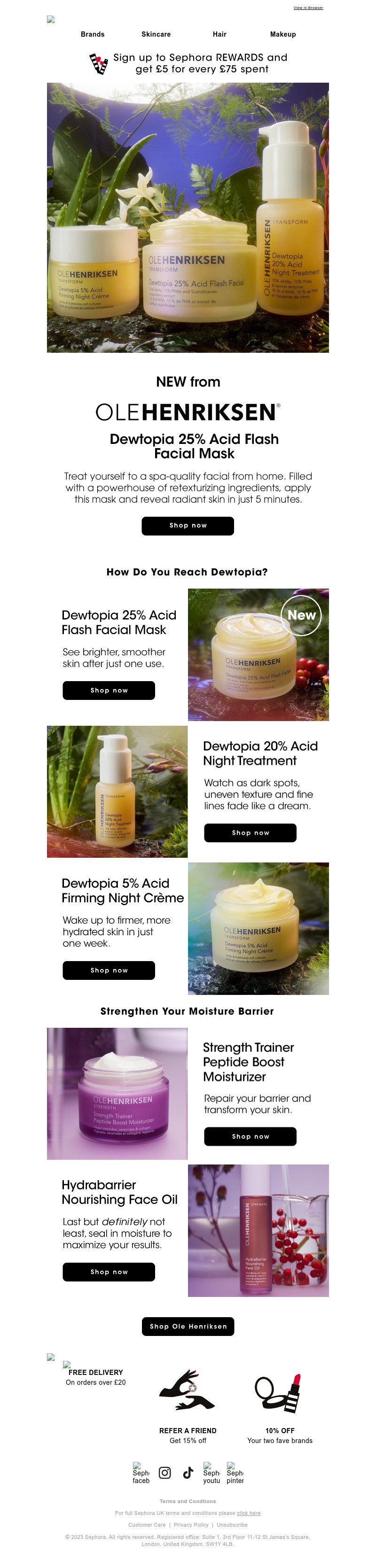Tap the terms and conditions click here link
376x1568 pixels.
(249, 1513)
